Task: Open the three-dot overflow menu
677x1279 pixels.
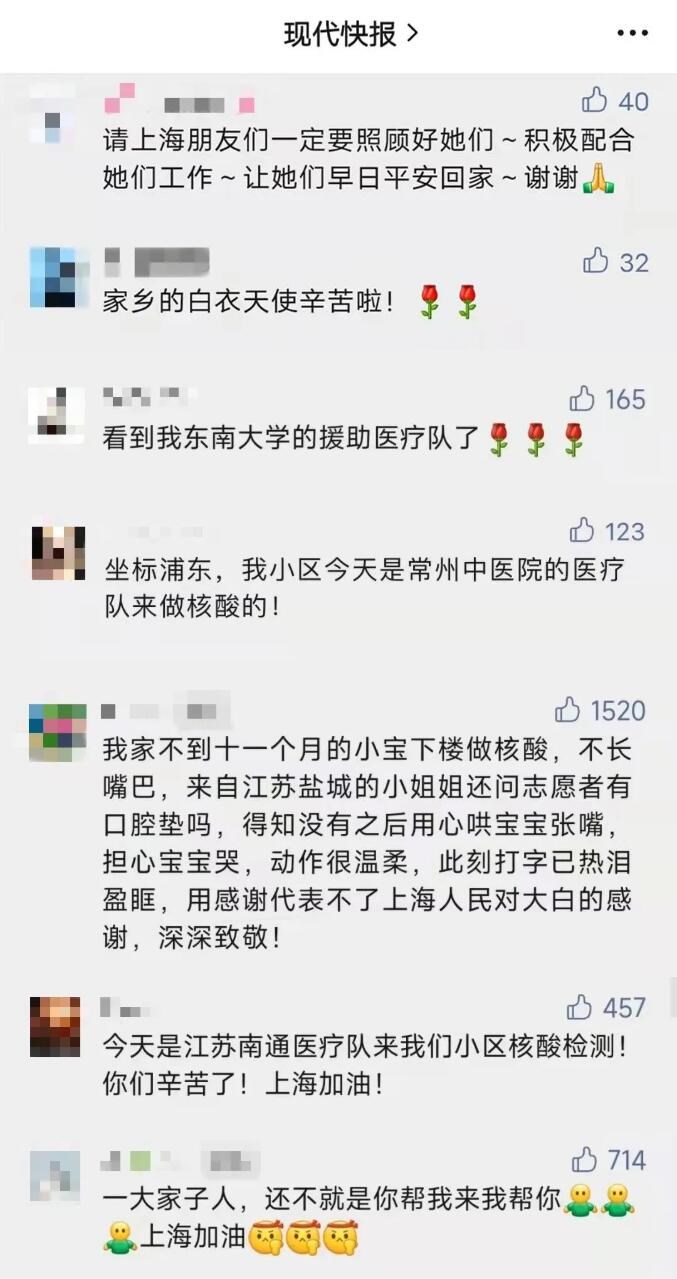Action: click(632, 34)
